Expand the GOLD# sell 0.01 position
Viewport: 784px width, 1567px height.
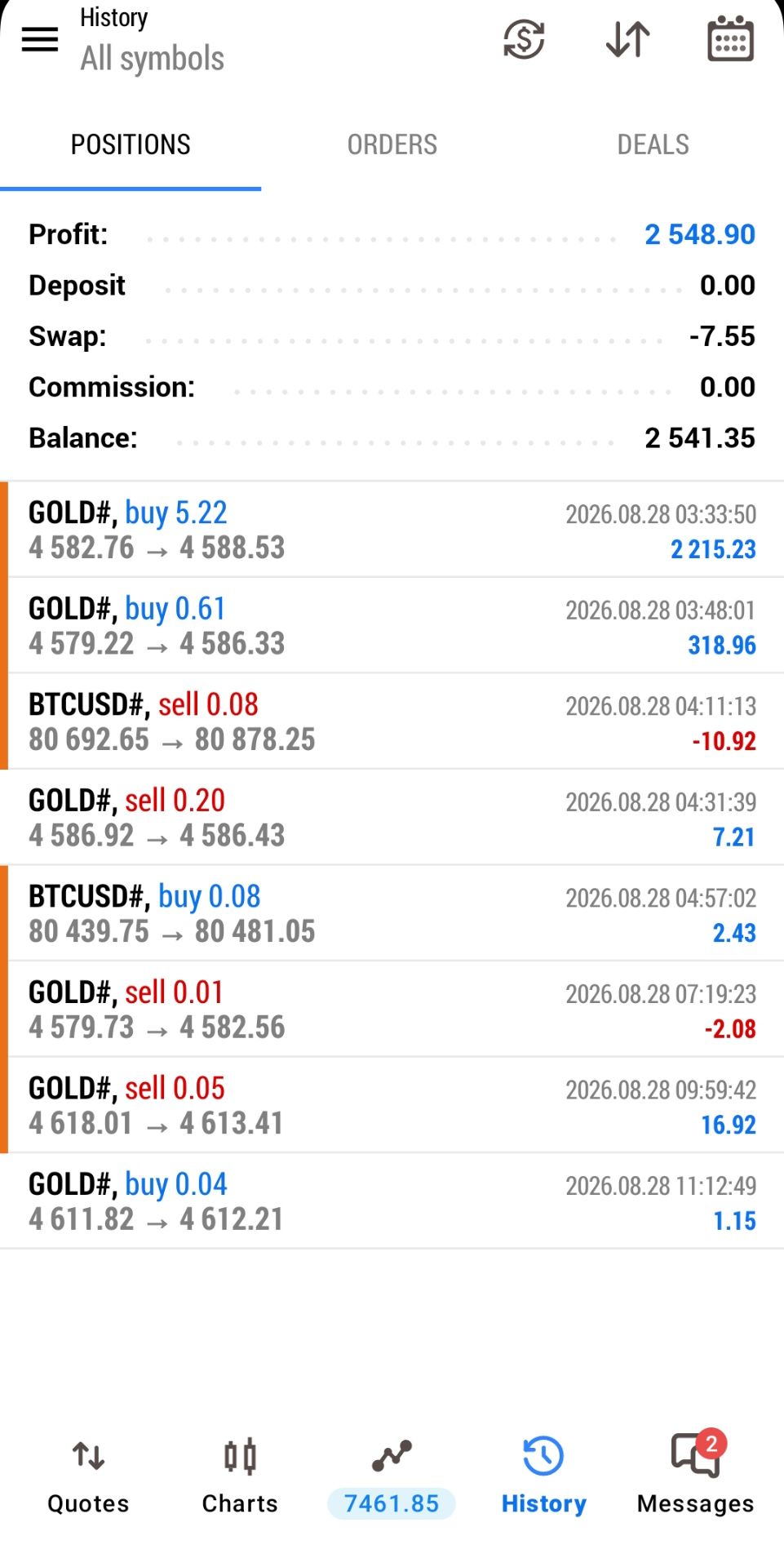(392, 1009)
